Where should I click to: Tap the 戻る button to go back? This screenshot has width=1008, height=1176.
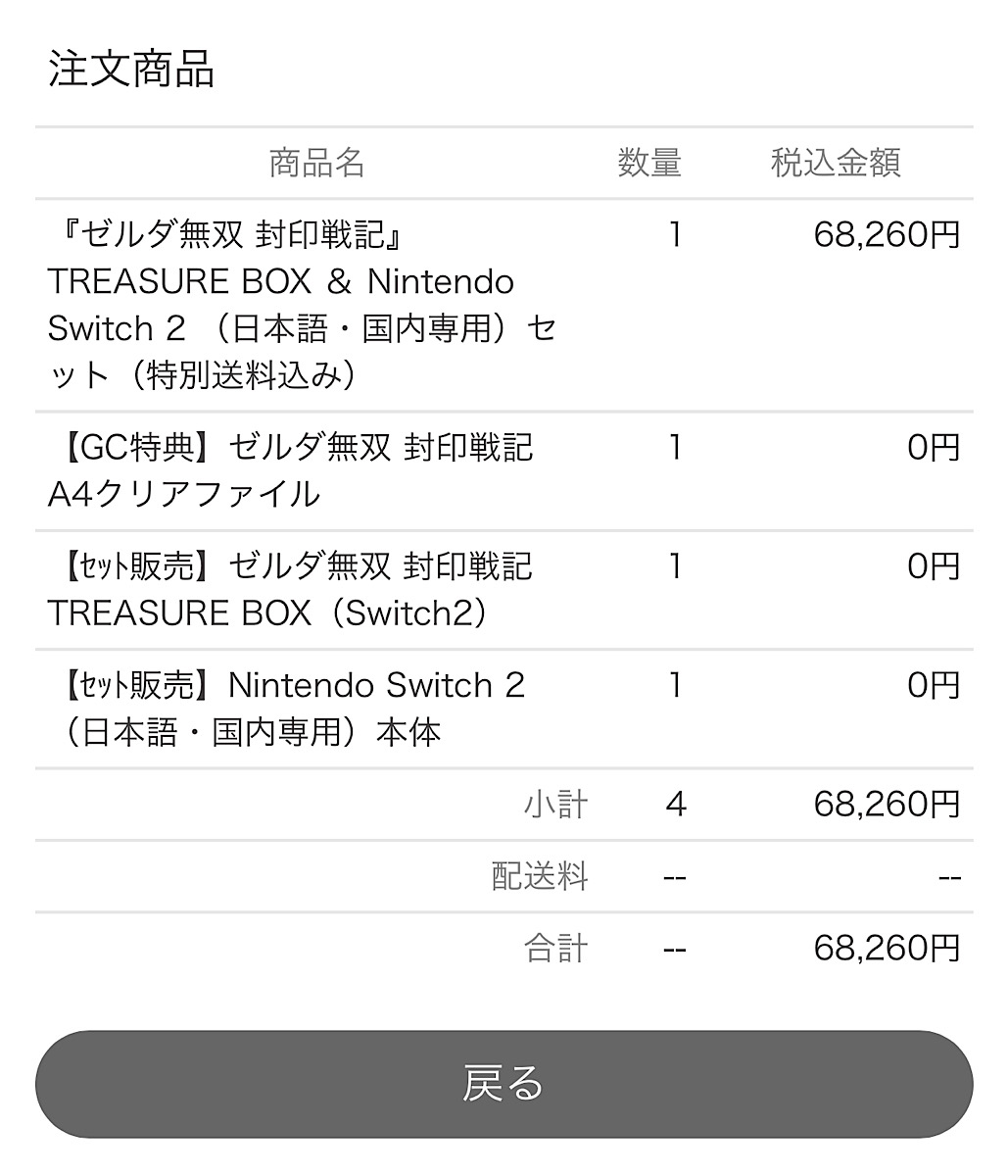(x=504, y=1084)
